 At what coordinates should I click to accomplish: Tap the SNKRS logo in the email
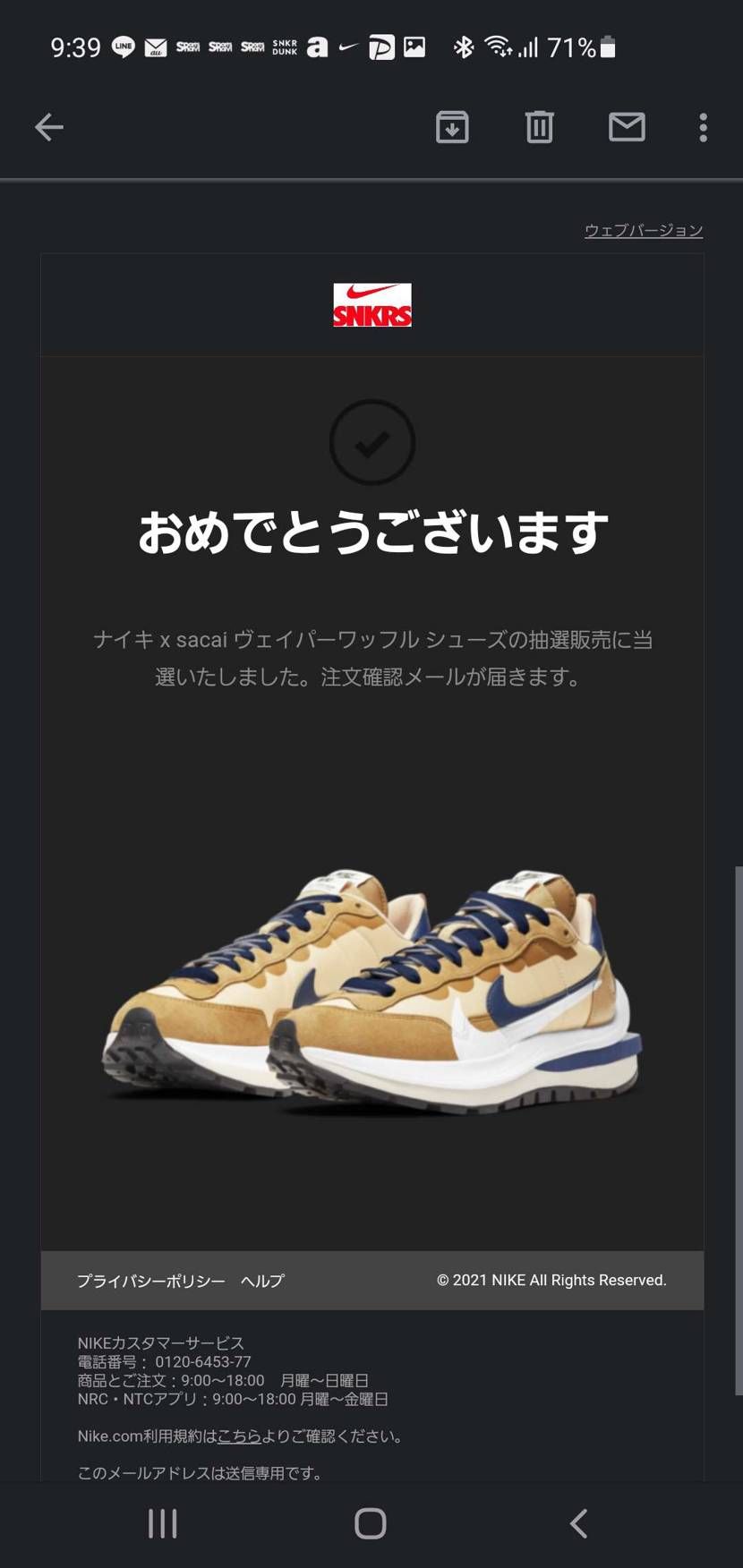pos(371,305)
